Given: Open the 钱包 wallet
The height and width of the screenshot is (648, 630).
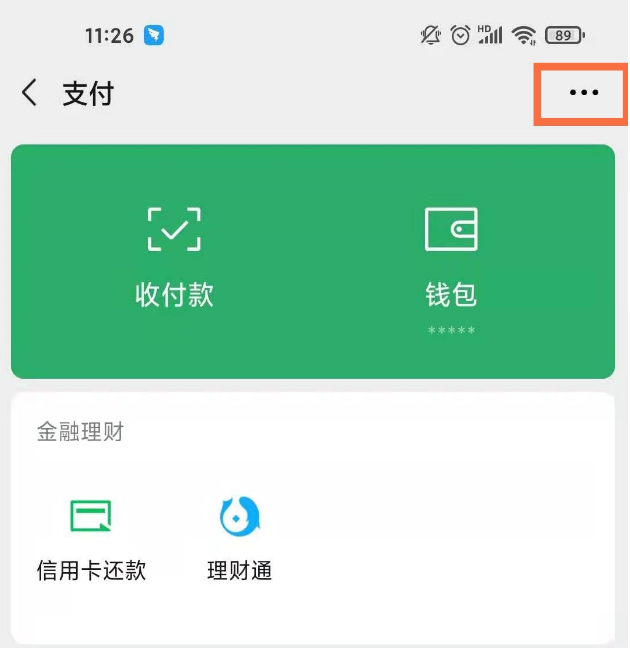Looking at the screenshot, I should tap(451, 255).
